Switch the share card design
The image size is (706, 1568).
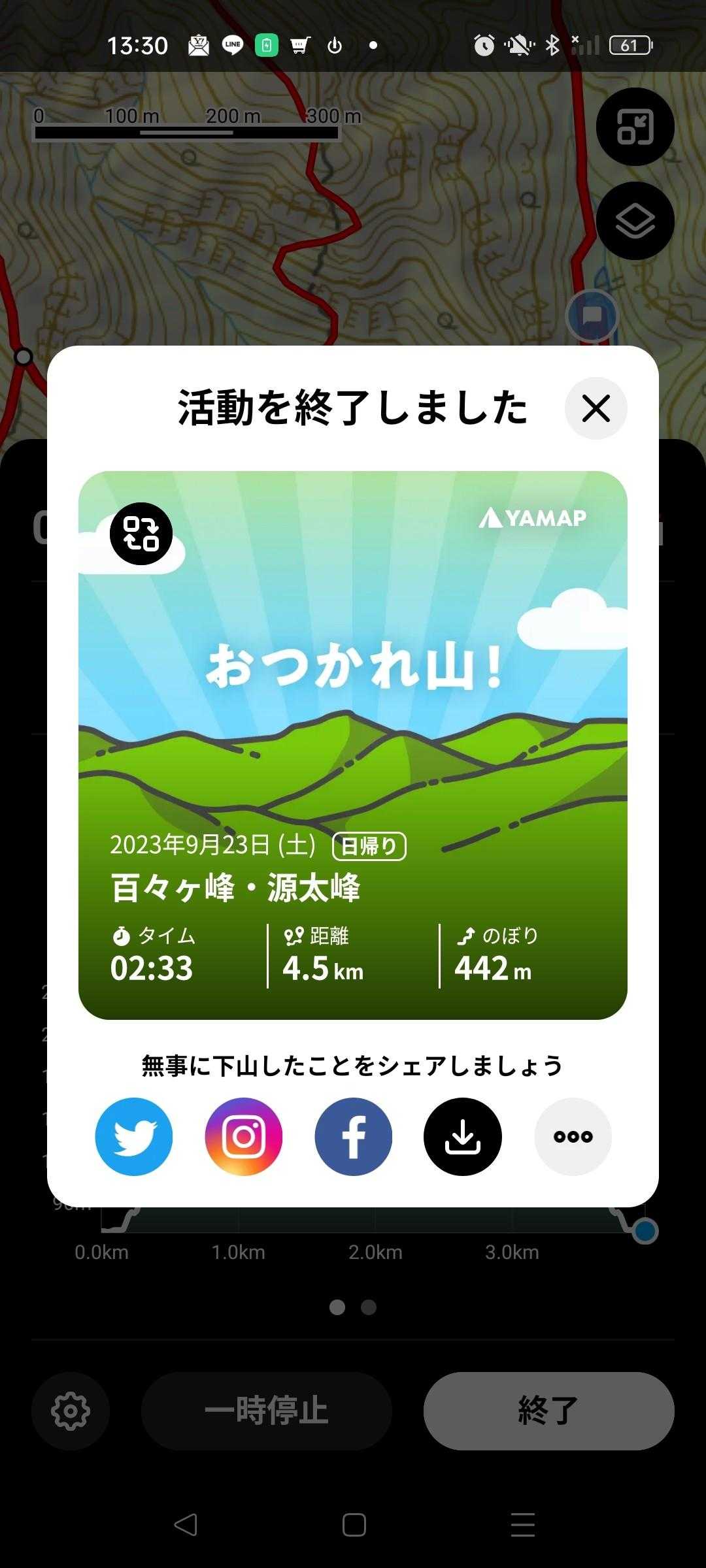(x=141, y=533)
